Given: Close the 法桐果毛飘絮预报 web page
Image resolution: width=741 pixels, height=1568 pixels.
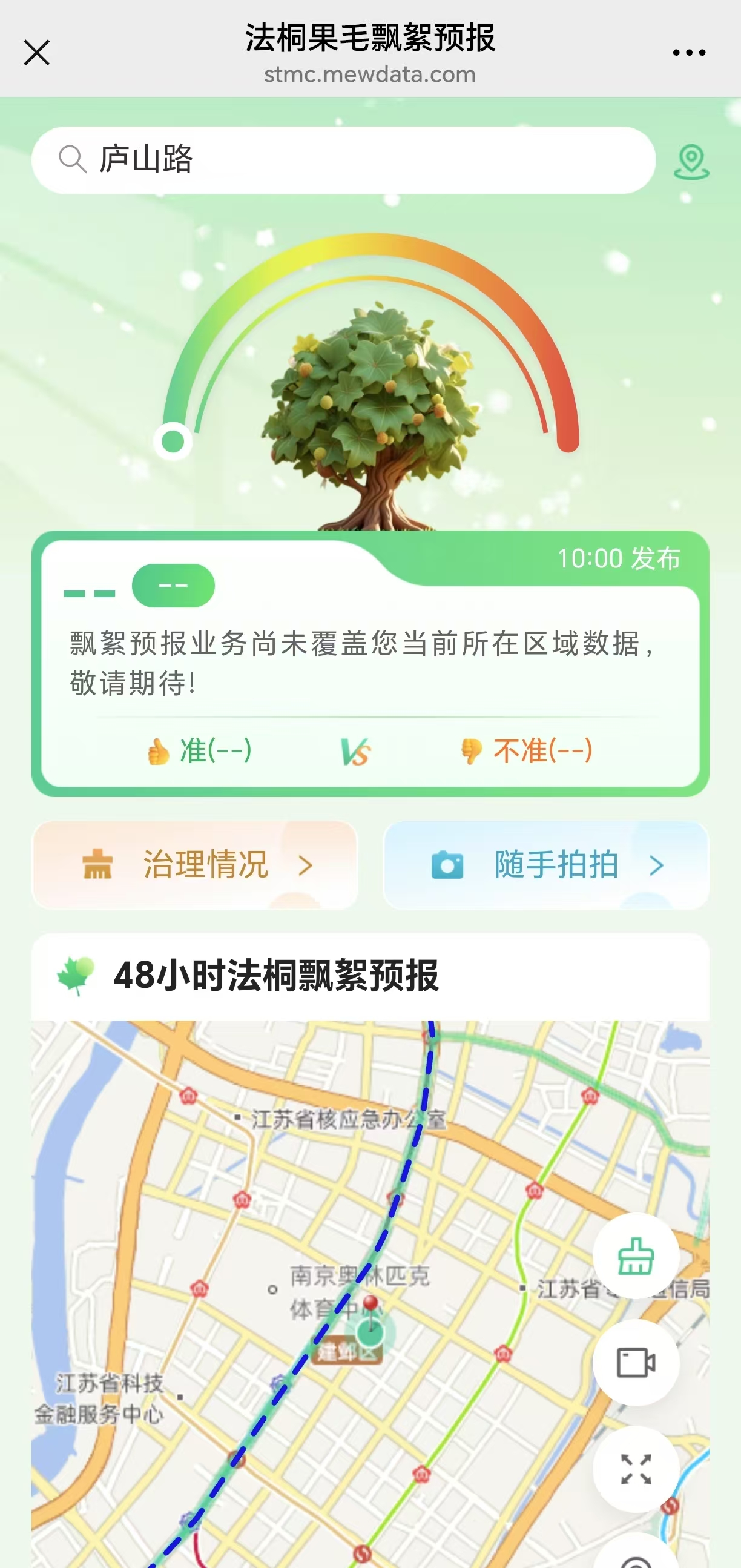Looking at the screenshot, I should [36, 53].
